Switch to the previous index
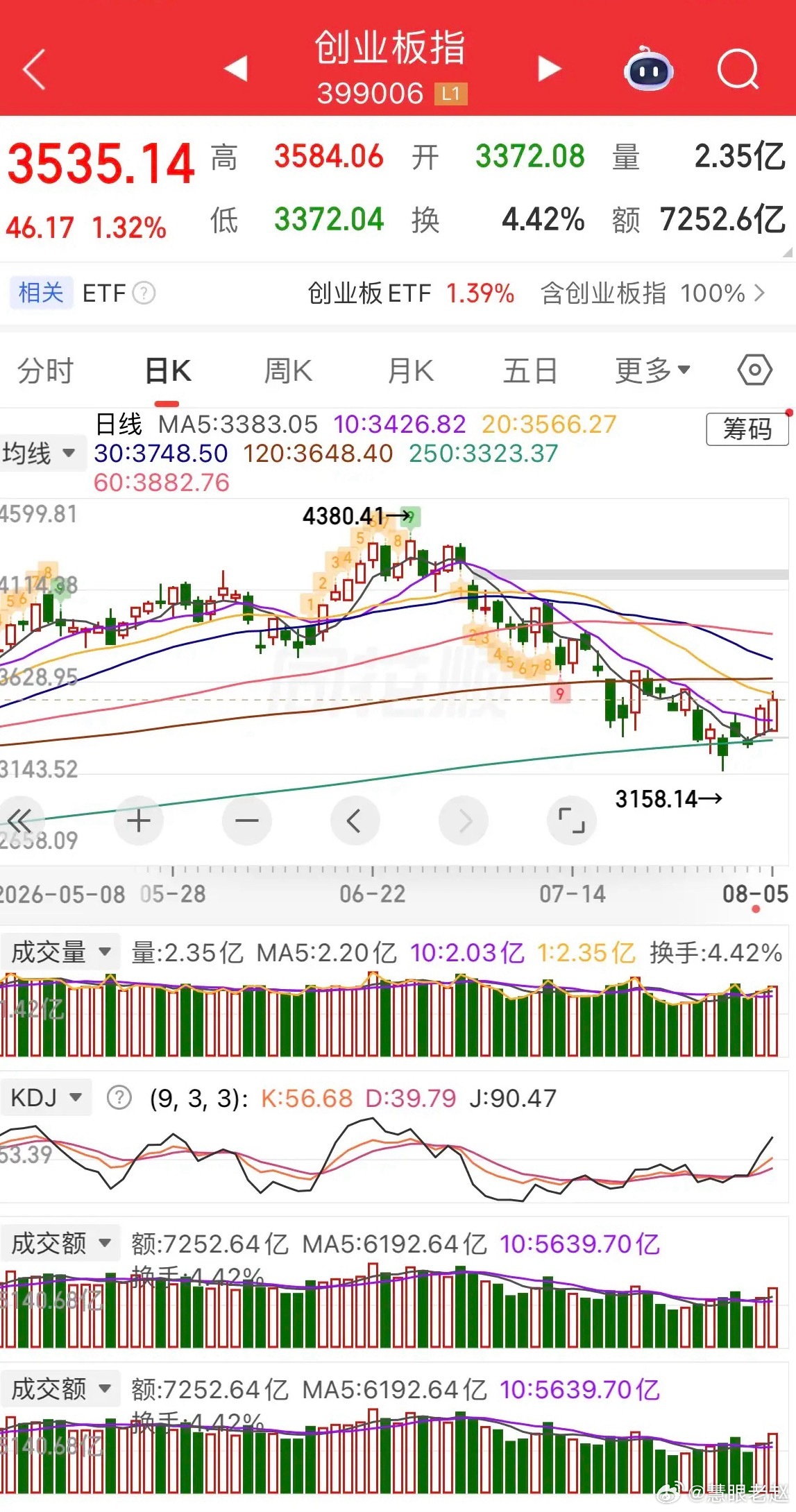796x1512 pixels. coord(236,69)
